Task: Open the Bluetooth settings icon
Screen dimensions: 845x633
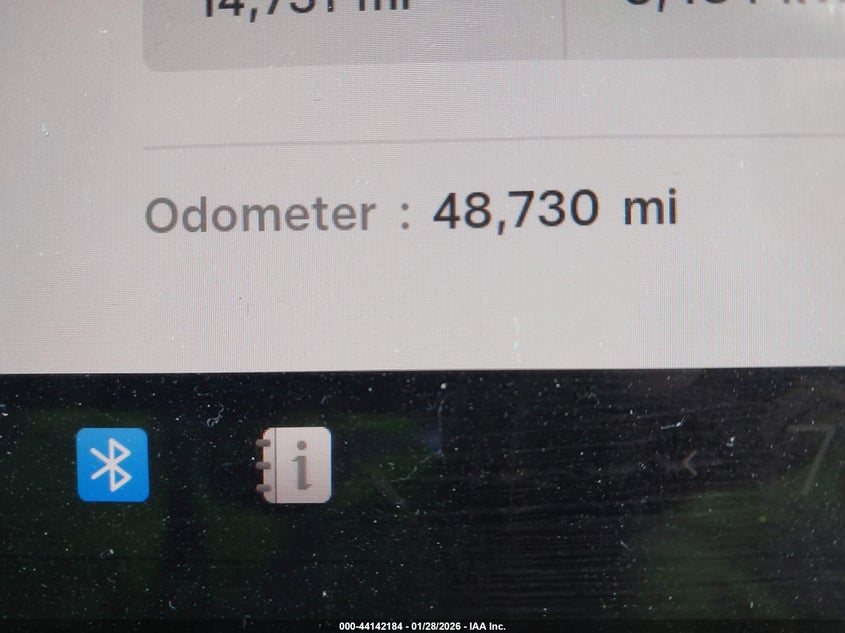Action: tap(113, 465)
